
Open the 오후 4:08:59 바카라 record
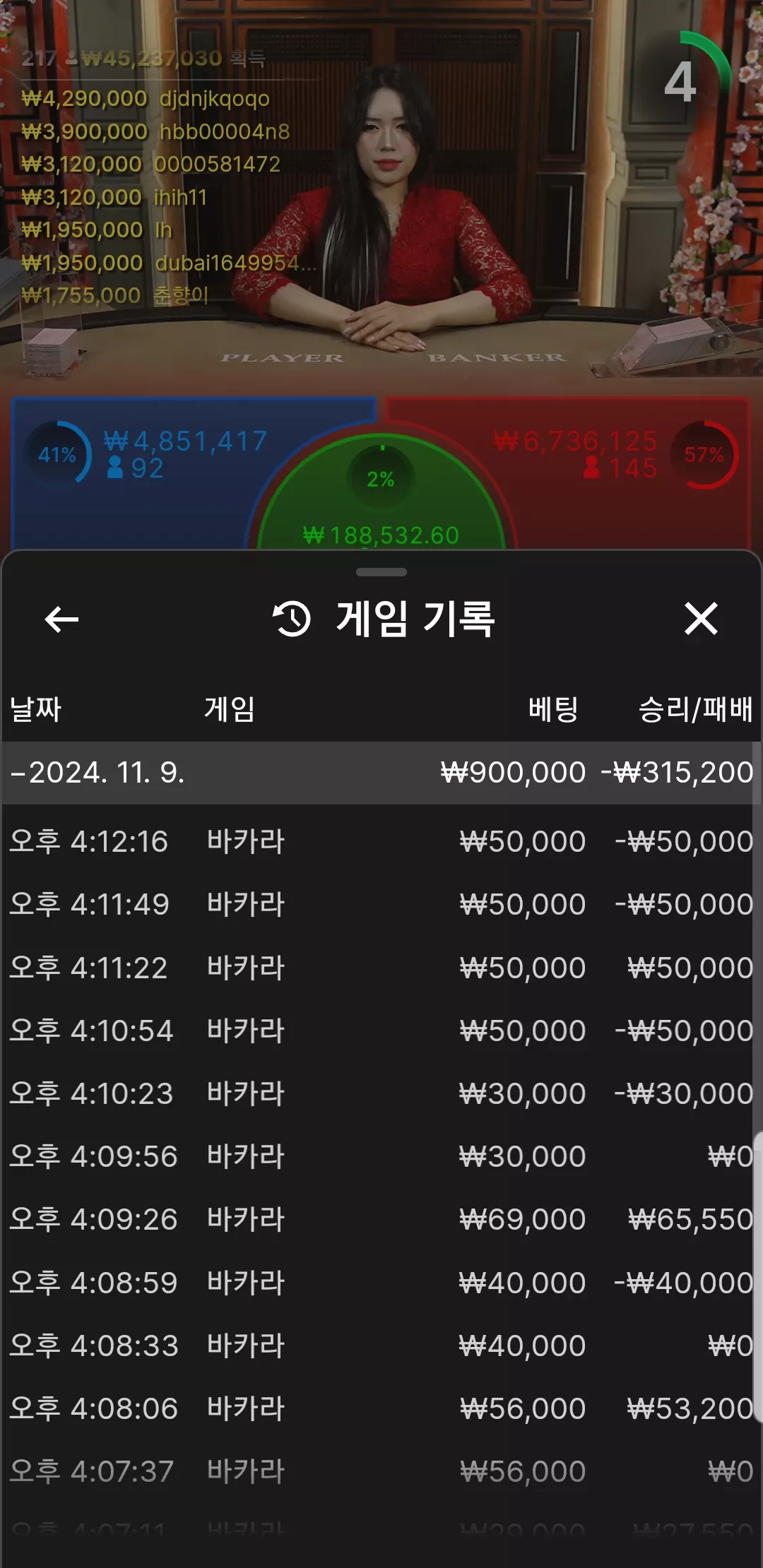[381, 1283]
